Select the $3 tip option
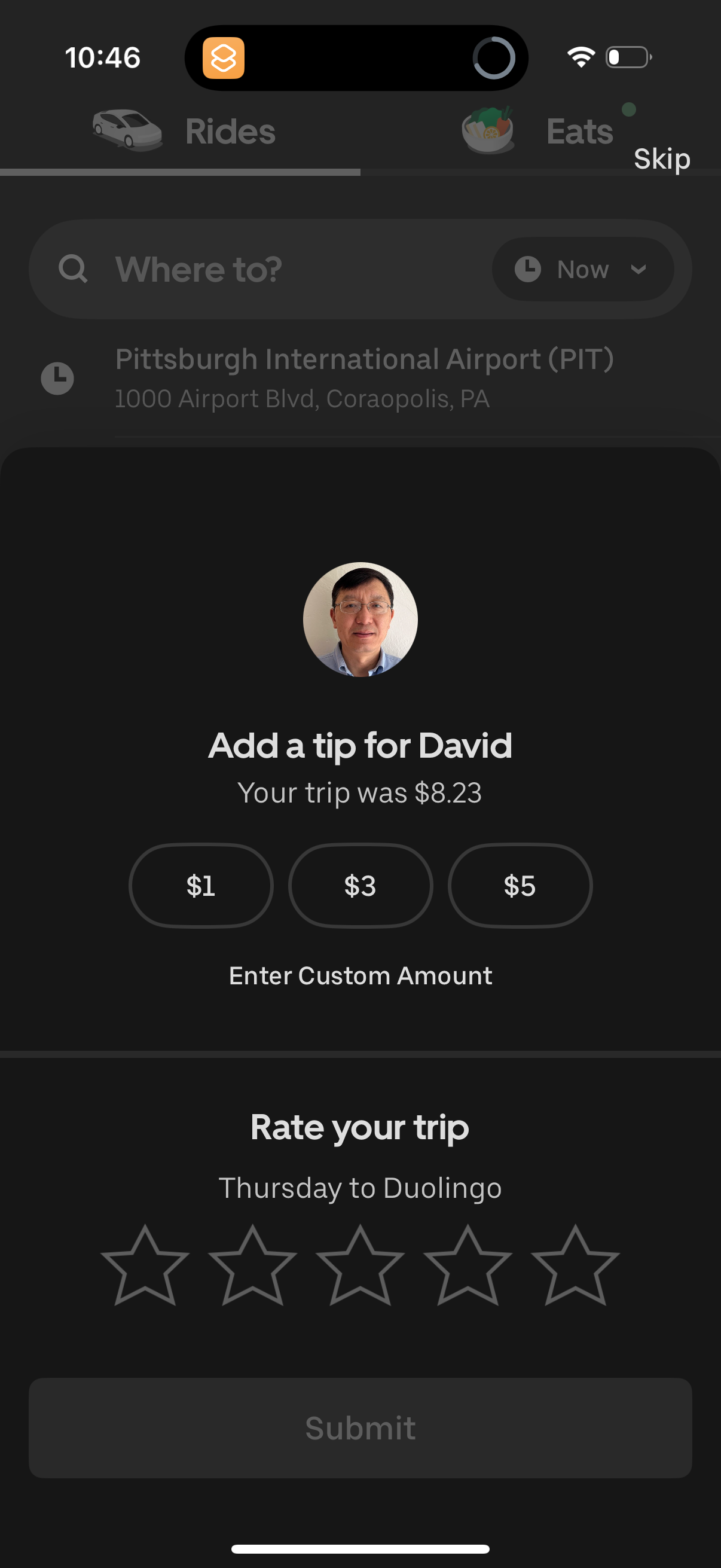Viewport: 721px width, 1568px height. (x=360, y=886)
